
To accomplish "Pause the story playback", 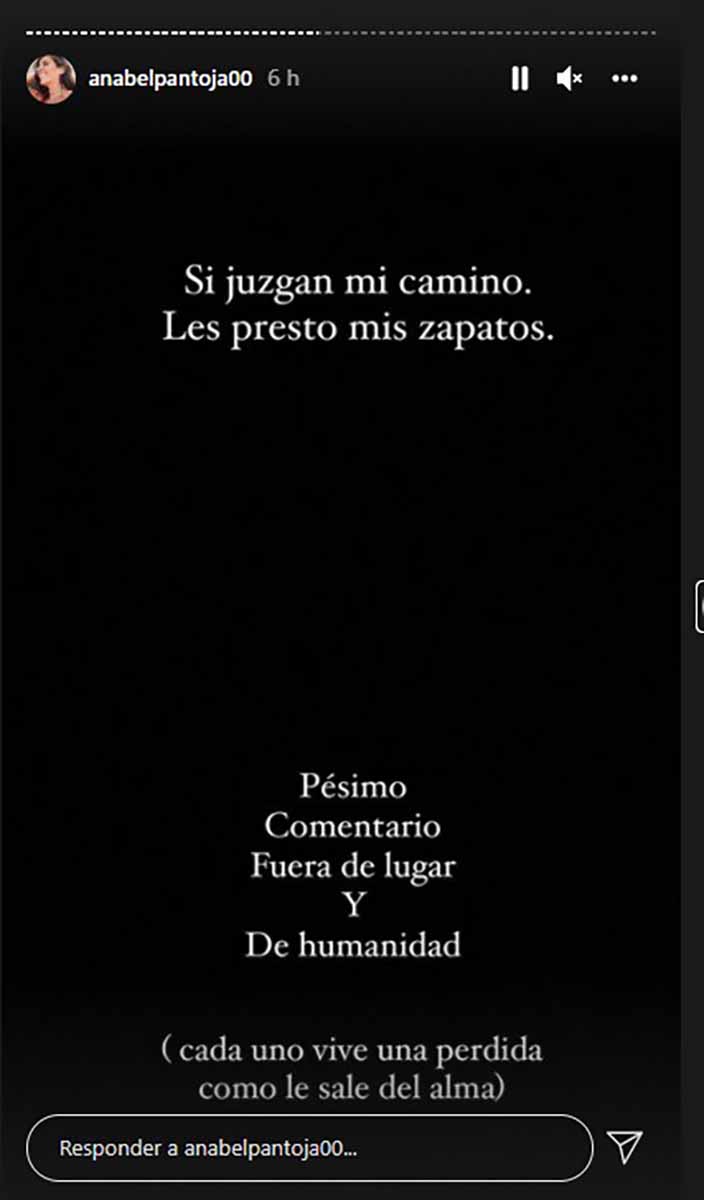I will [520, 79].
